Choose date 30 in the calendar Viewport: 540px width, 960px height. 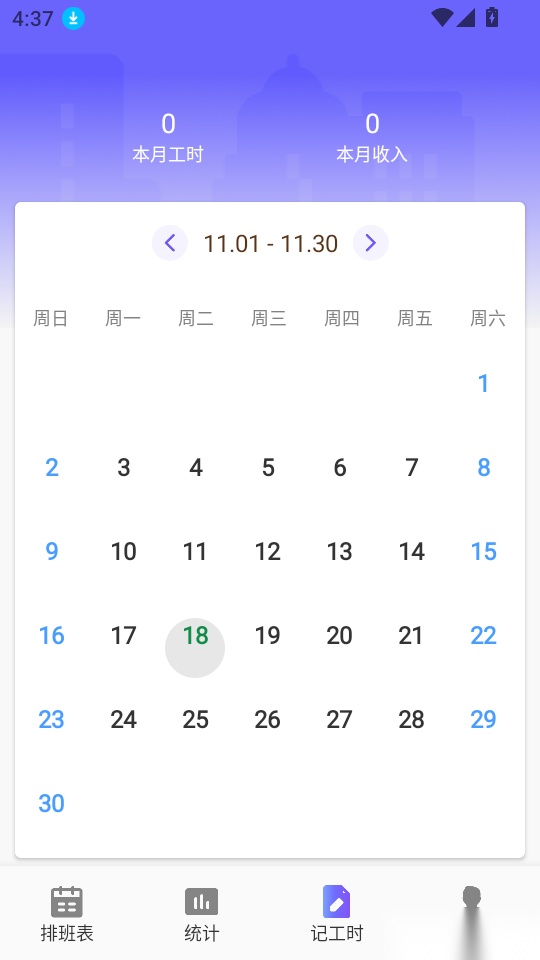coord(51,803)
